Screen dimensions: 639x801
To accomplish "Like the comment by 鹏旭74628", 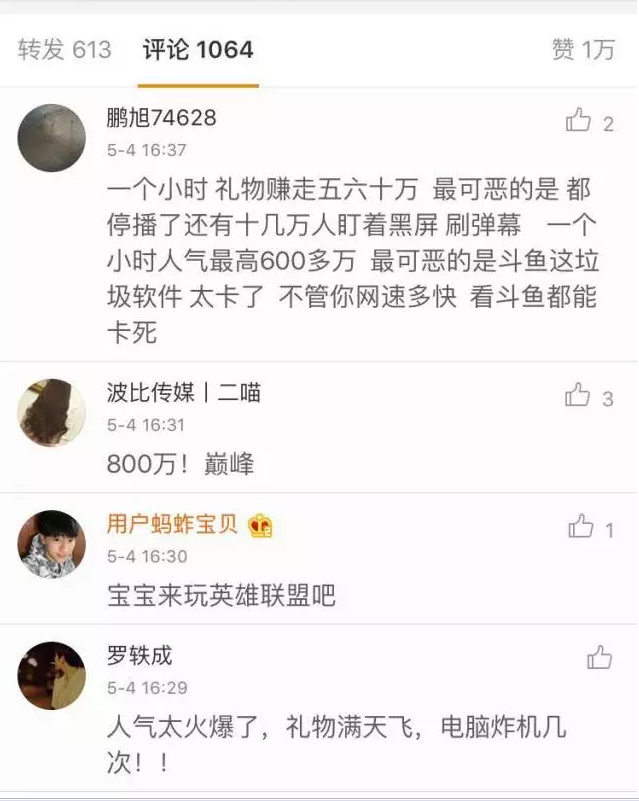I will [579, 122].
